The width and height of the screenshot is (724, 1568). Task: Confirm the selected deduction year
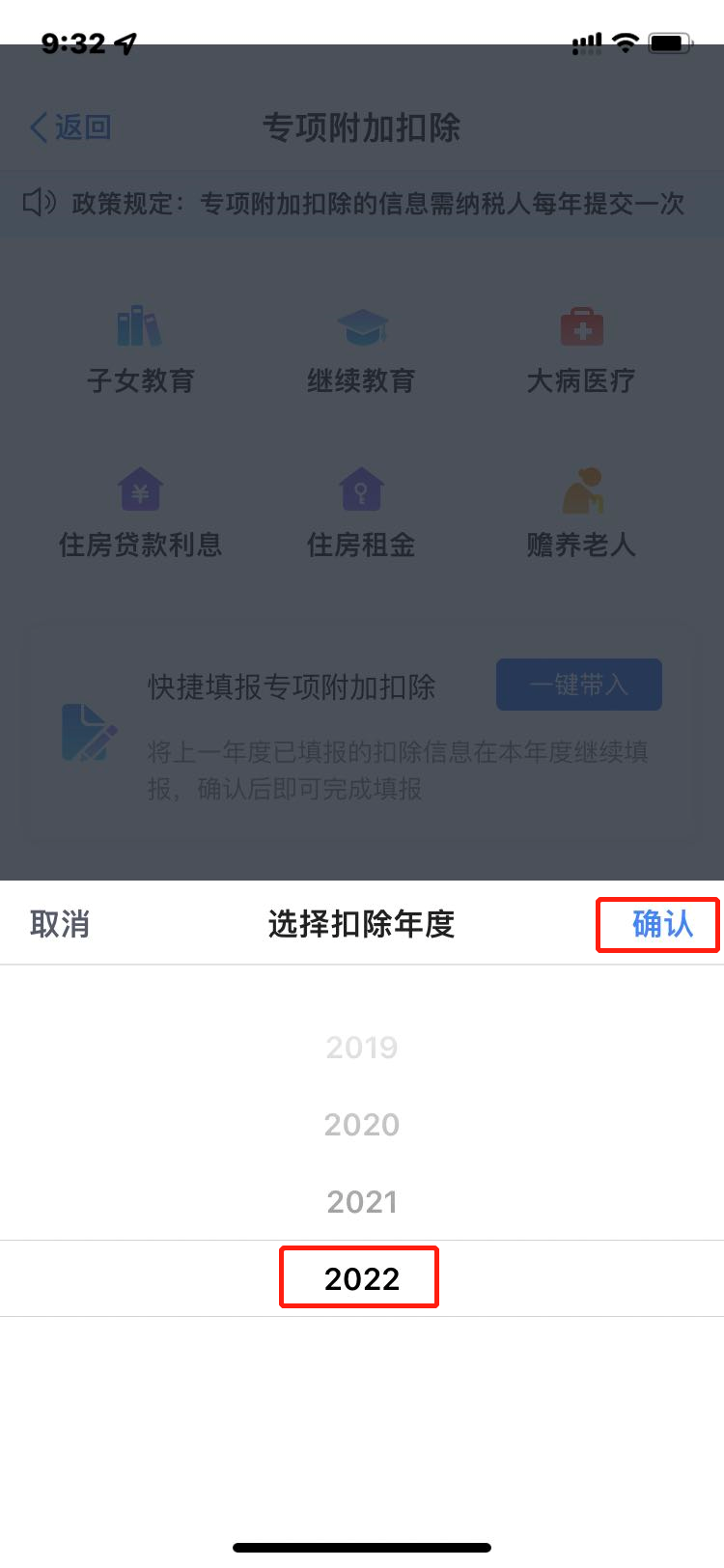(x=661, y=924)
